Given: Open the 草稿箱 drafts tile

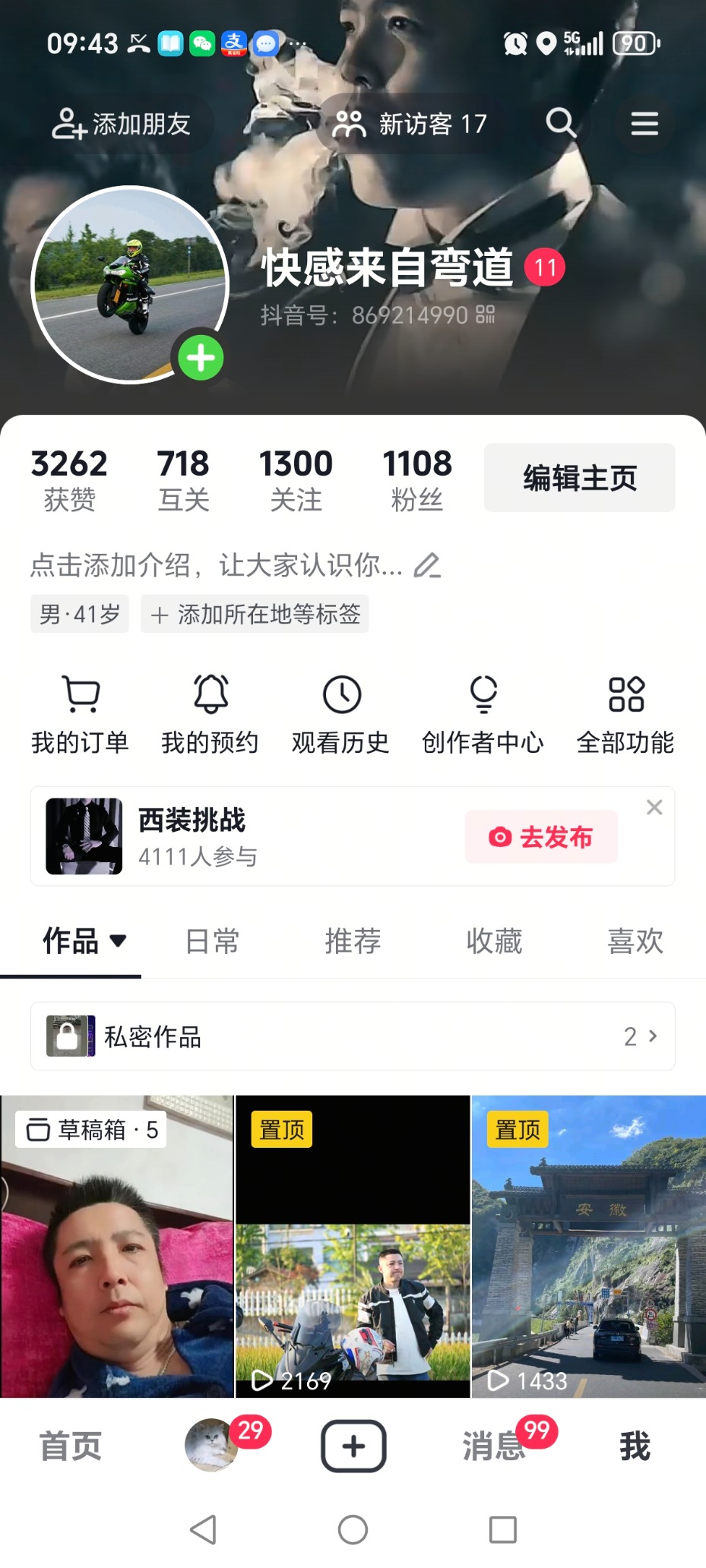Looking at the screenshot, I should pos(117,1246).
